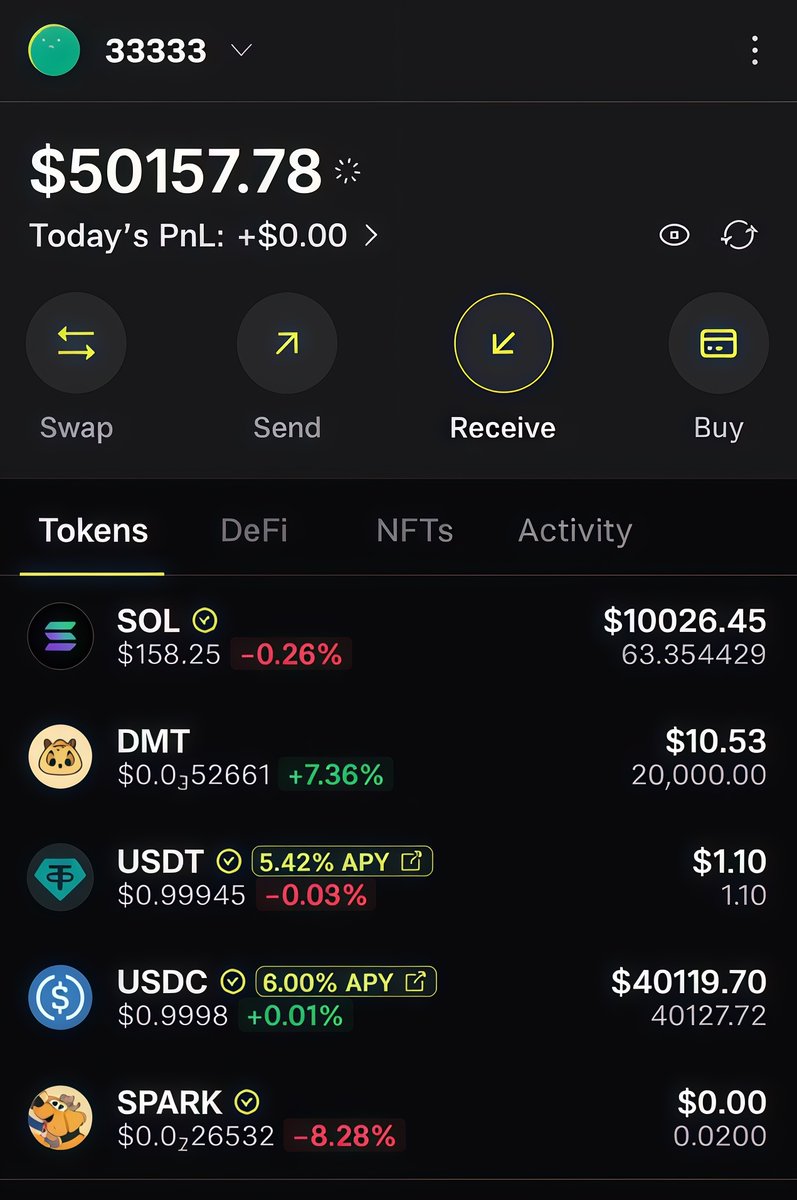Open Receive to get funds
Image resolution: width=797 pixels, height=1200 pixels.
point(503,345)
